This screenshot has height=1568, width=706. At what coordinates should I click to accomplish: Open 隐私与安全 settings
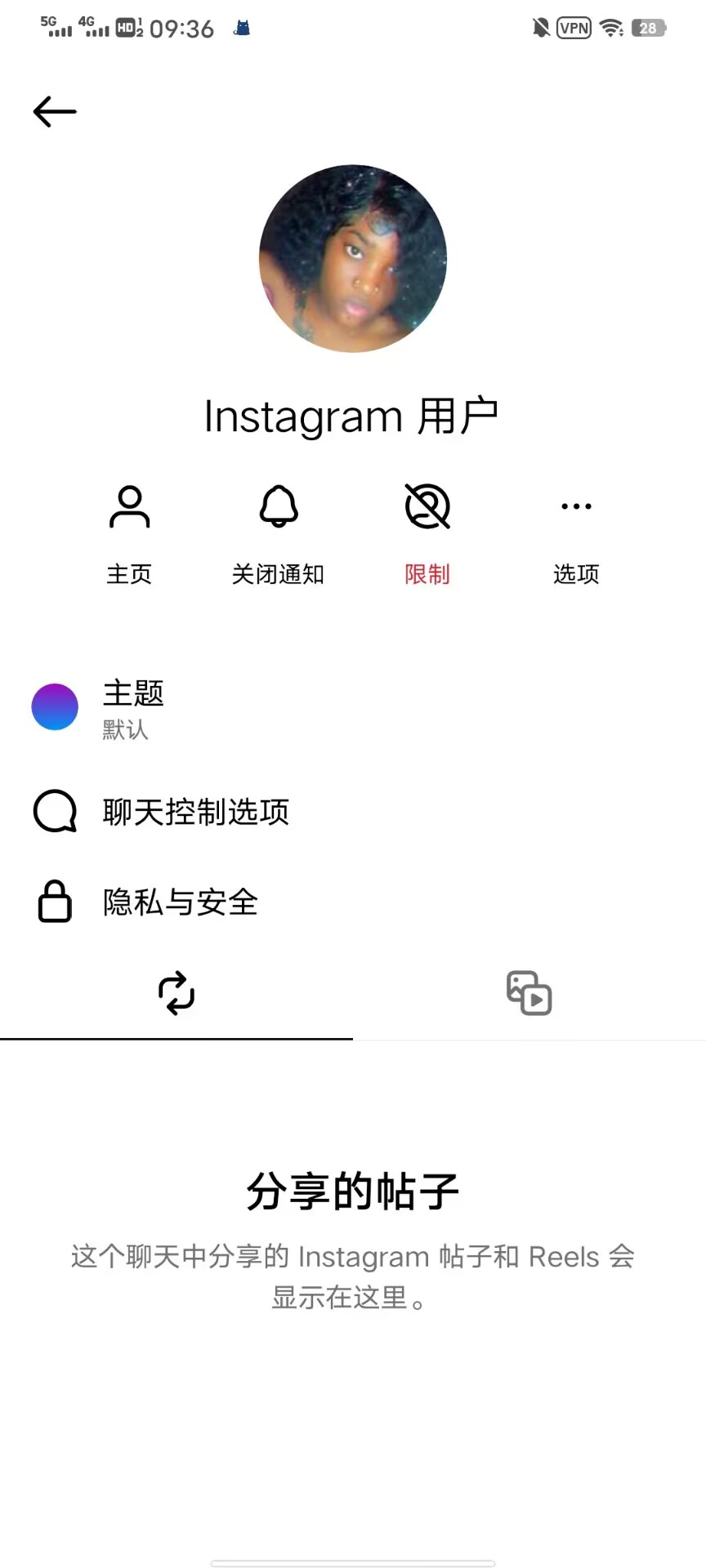[x=180, y=902]
